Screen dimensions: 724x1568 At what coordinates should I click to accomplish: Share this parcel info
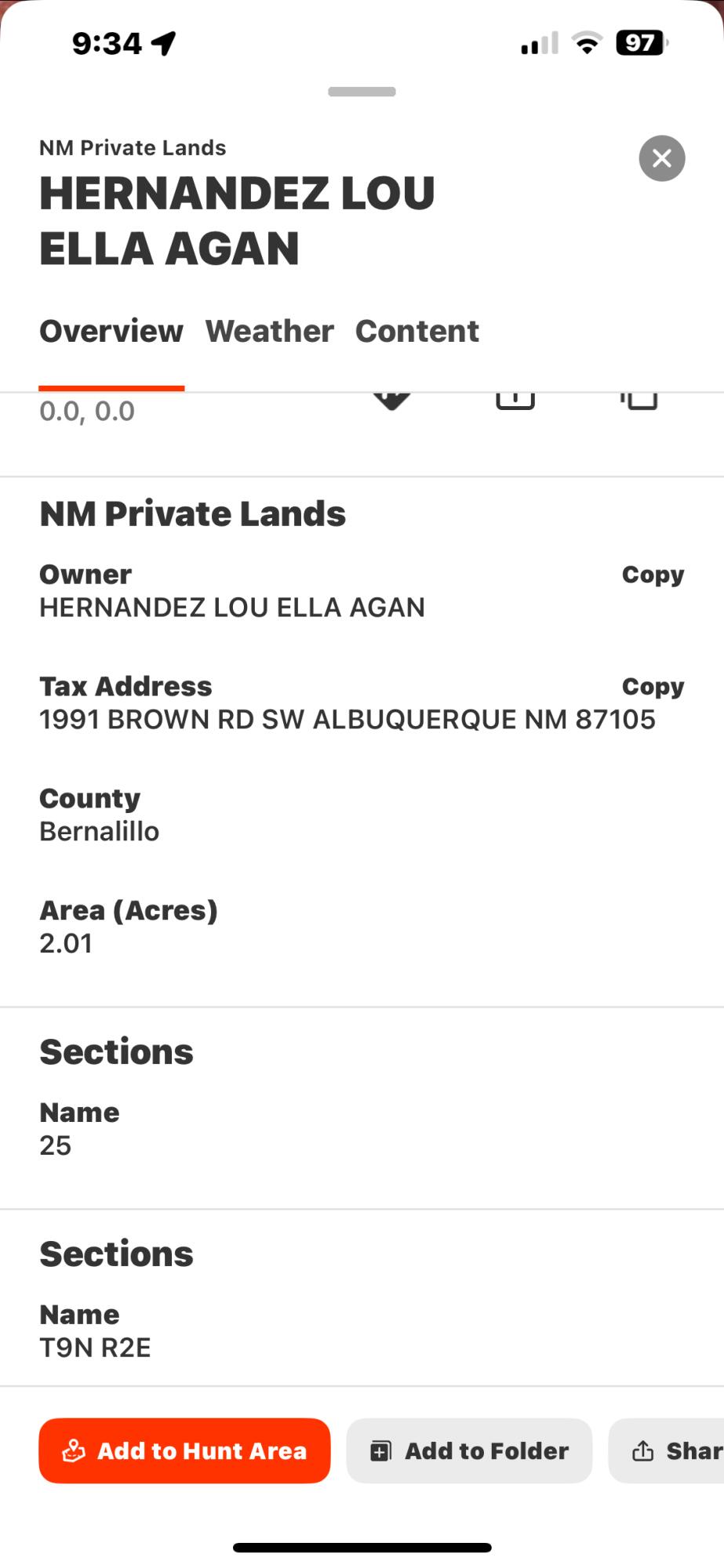pyautogui.click(x=675, y=1450)
